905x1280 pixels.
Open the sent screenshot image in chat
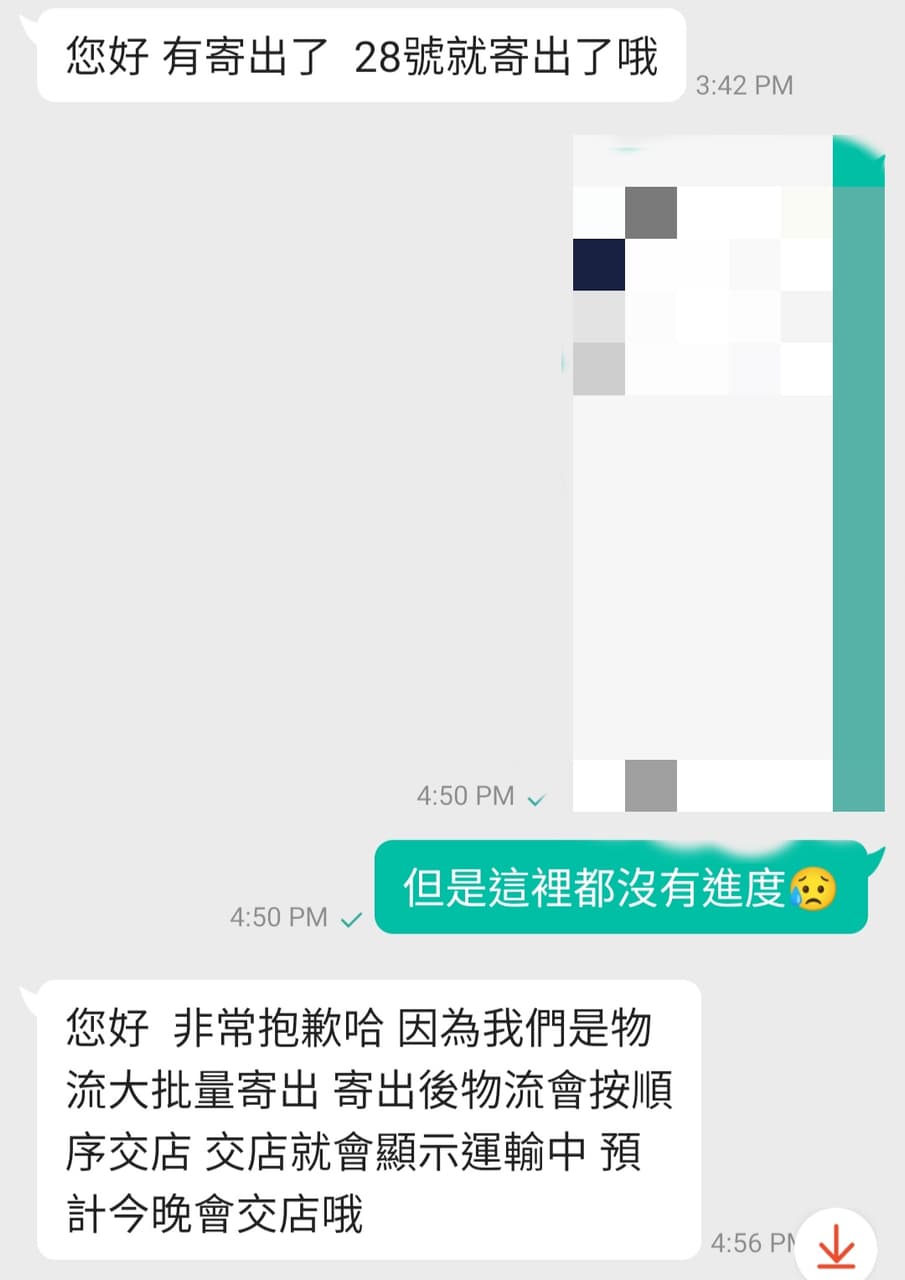(727, 473)
